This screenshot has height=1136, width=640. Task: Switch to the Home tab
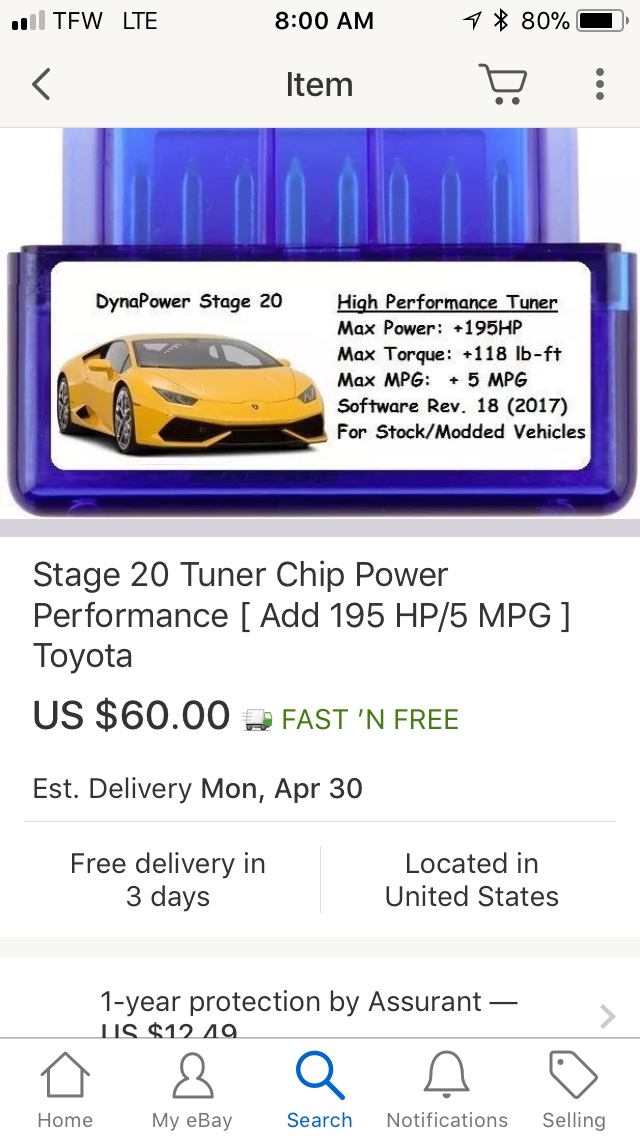point(65,1090)
